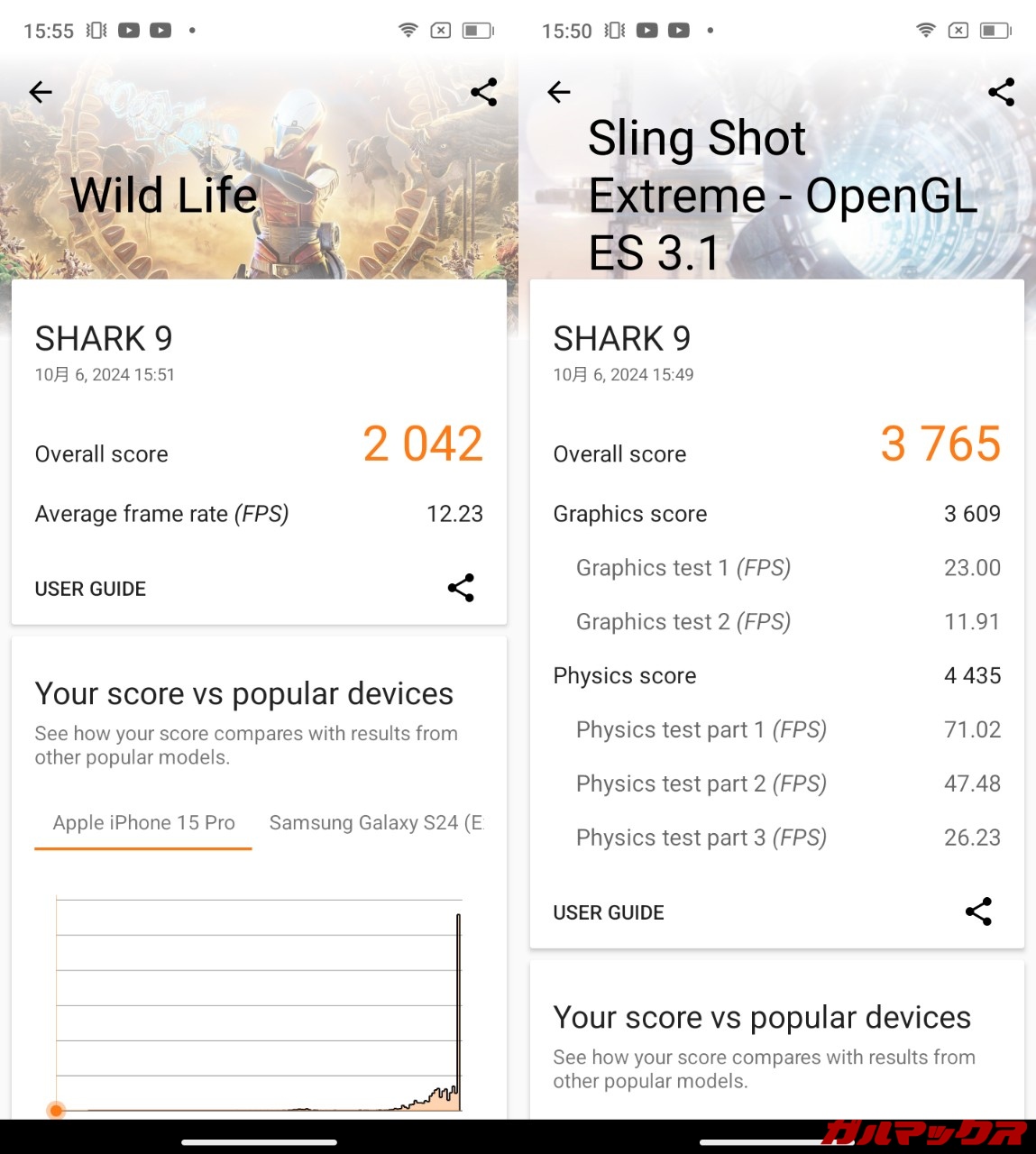Share the Sling Shot Extreme score card with 3 765
This screenshot has width=1036, height=1154.
(978, 911)
